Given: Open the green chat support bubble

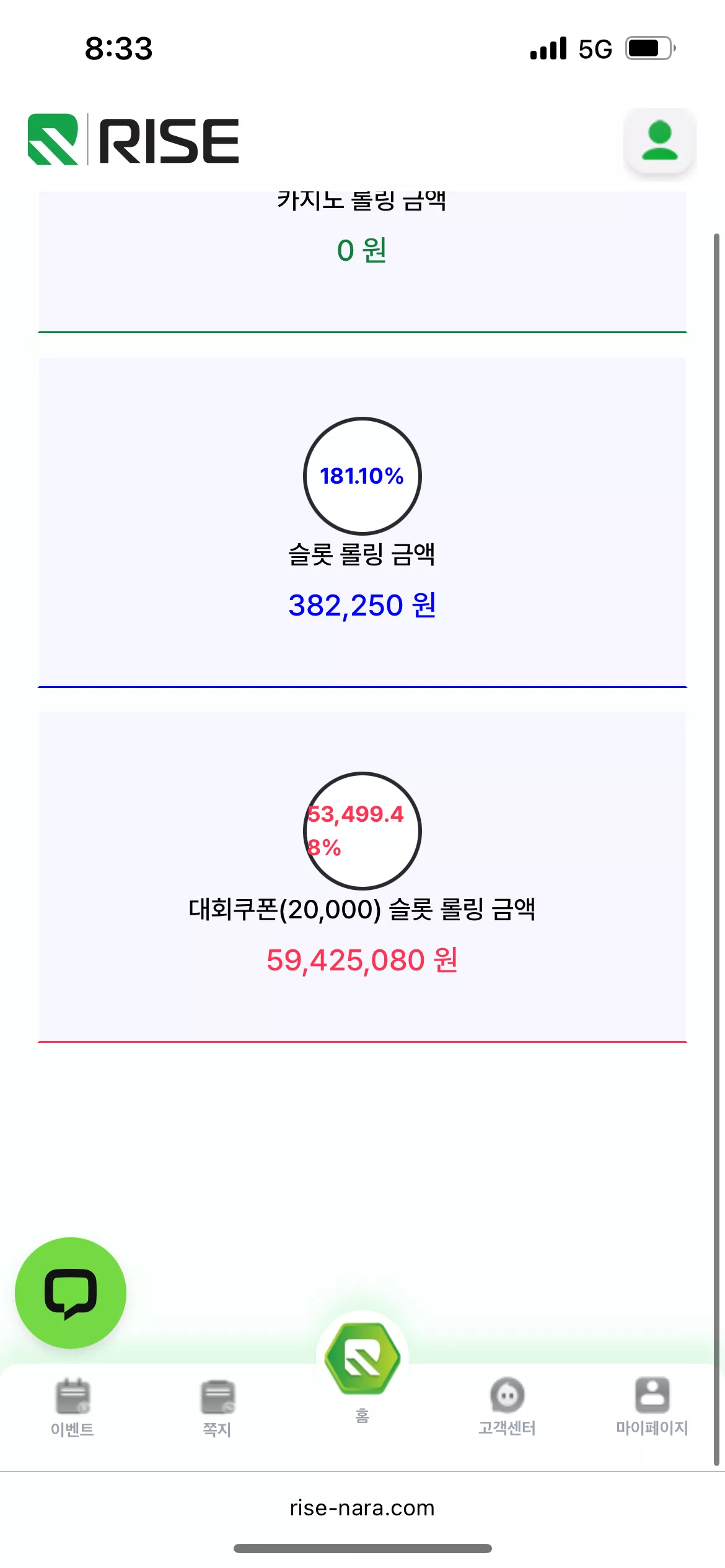Looking at the screenshot, I should pos(71,1292).
